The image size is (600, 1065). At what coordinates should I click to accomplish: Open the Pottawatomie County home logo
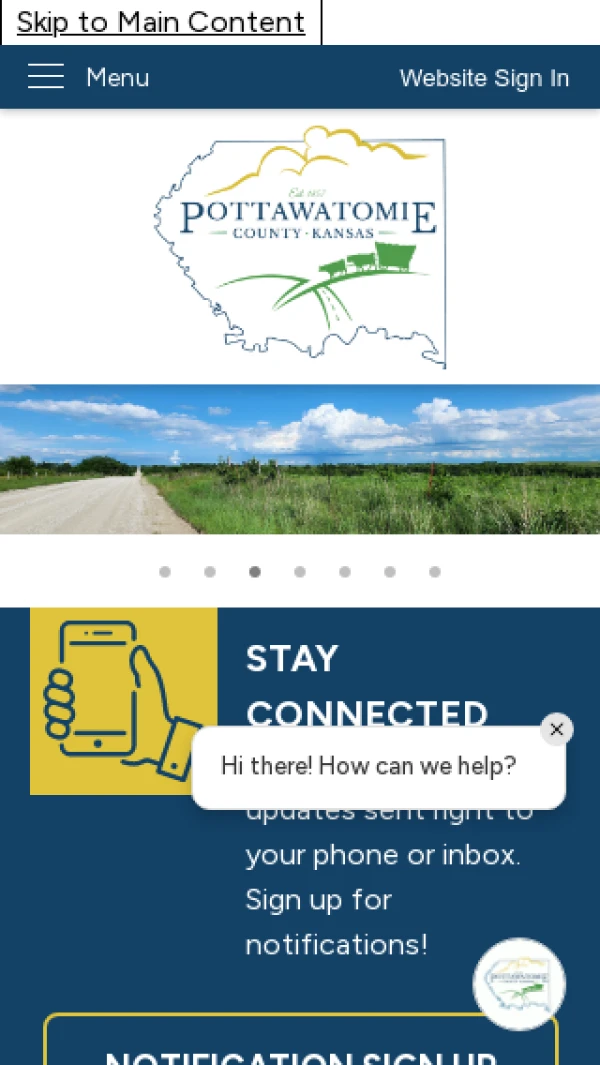pos(299,247)
